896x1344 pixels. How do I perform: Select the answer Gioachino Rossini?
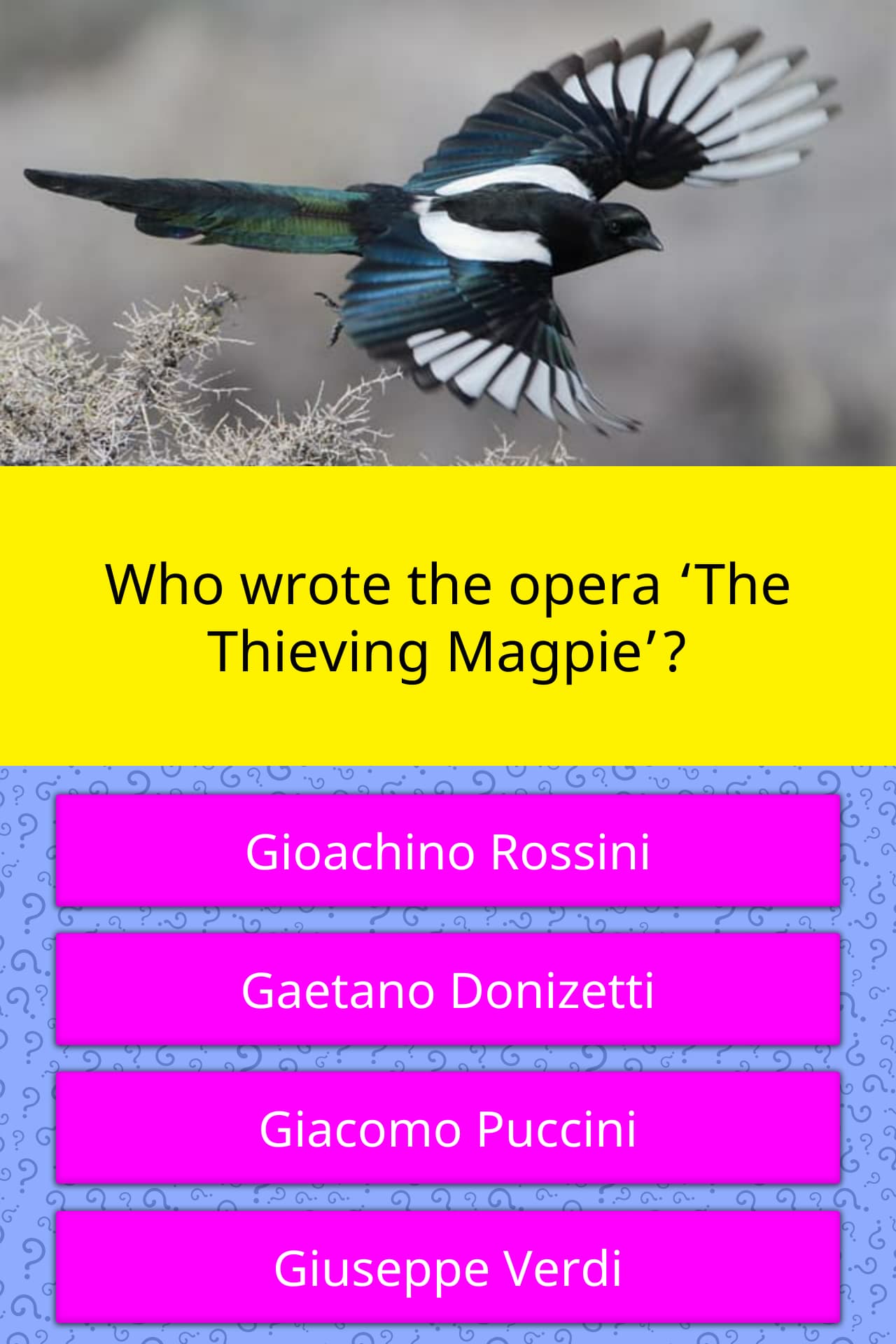[448, 850]
